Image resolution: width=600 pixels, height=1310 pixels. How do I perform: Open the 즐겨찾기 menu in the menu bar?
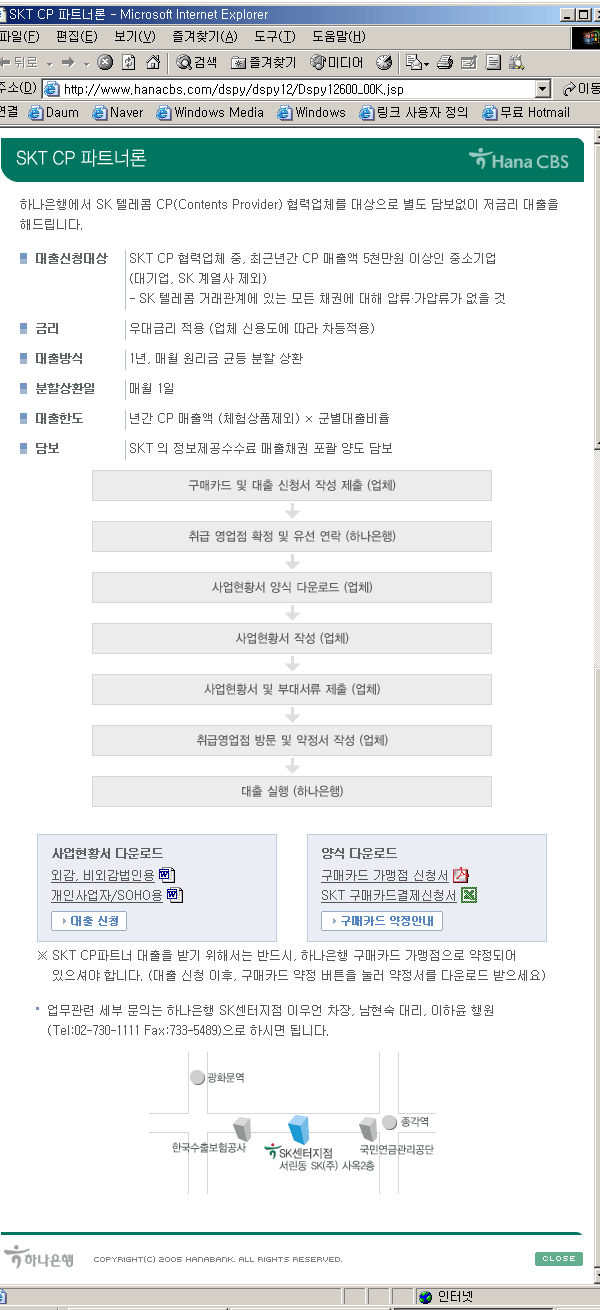click(x=204, y=37)
